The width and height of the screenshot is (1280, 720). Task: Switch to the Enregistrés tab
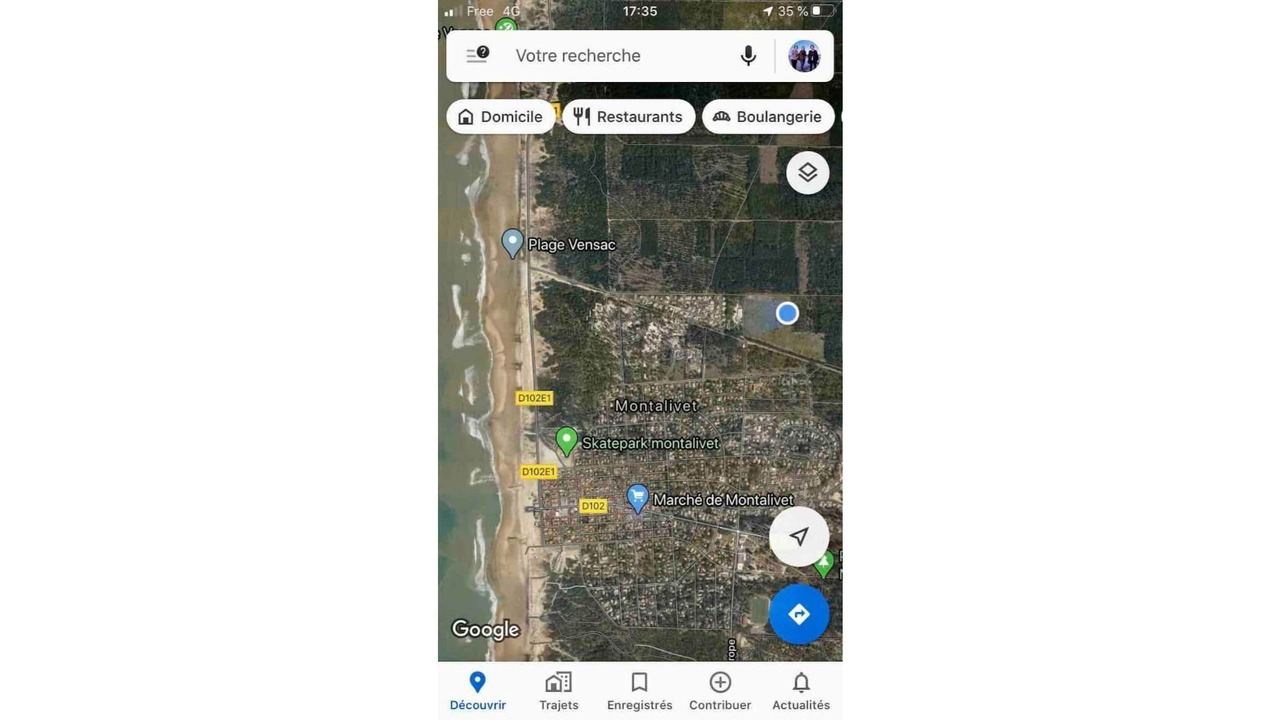639,691
